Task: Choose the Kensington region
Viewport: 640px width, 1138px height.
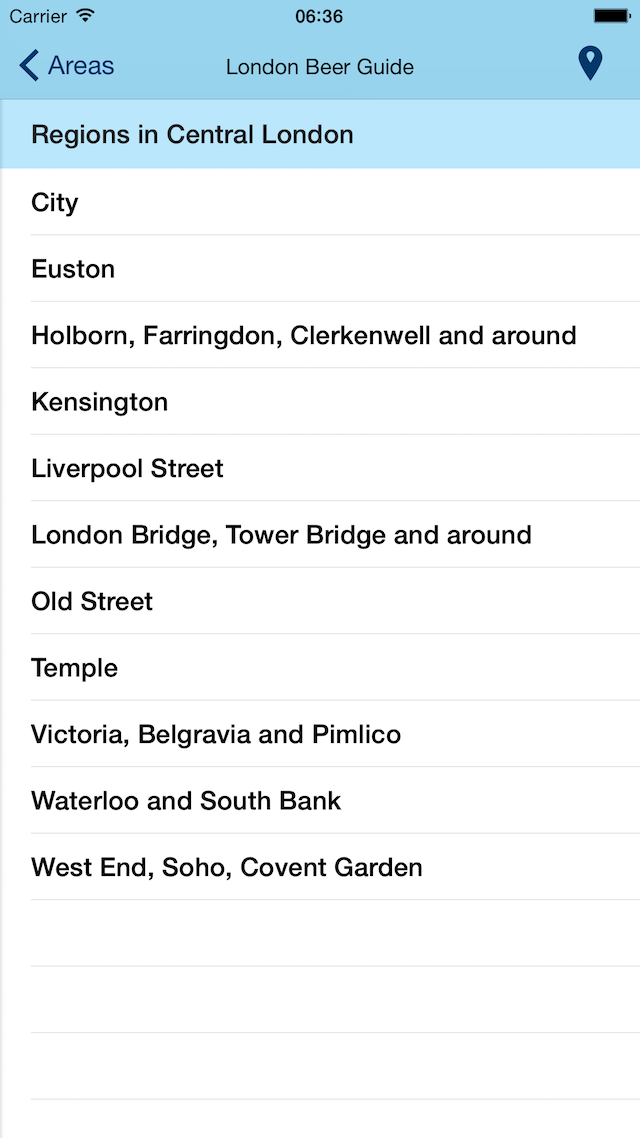Action: [320, 401]
